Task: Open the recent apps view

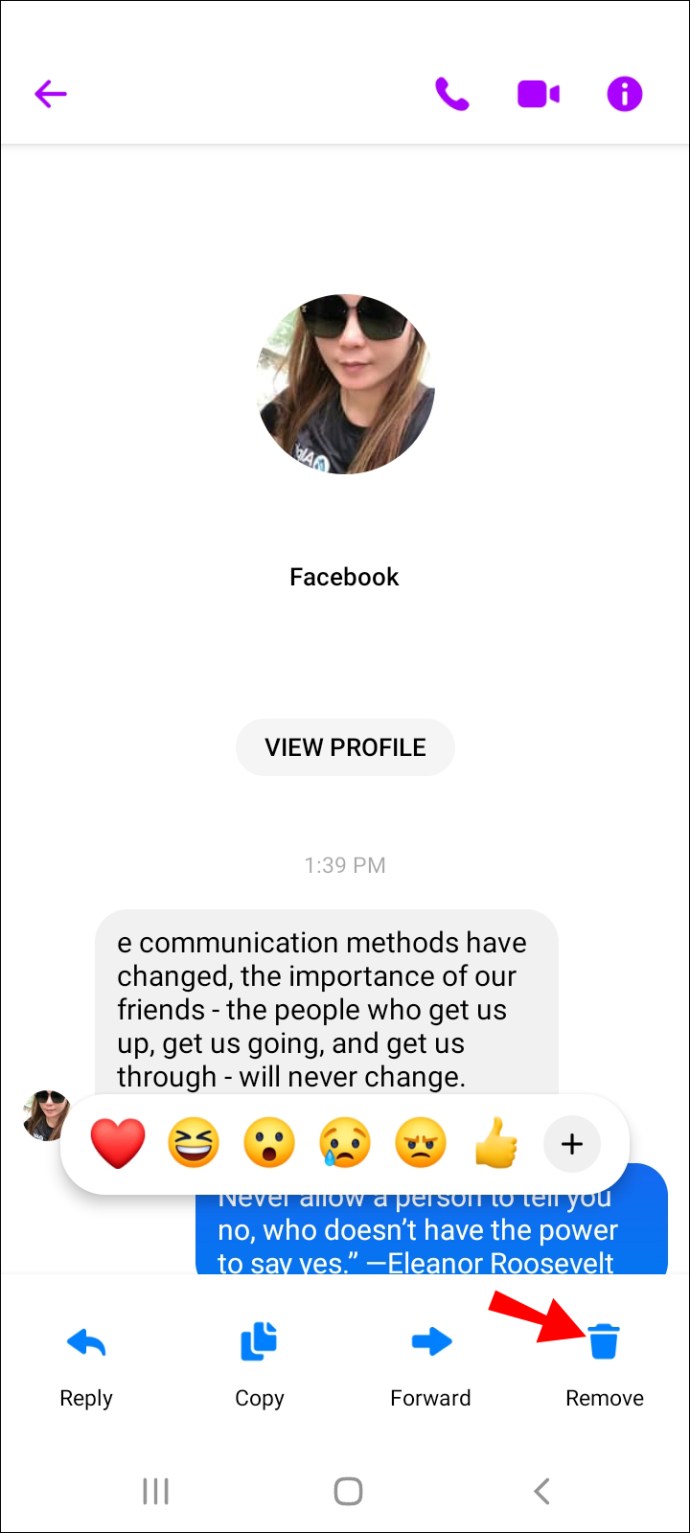Action: pos(155,1492)
